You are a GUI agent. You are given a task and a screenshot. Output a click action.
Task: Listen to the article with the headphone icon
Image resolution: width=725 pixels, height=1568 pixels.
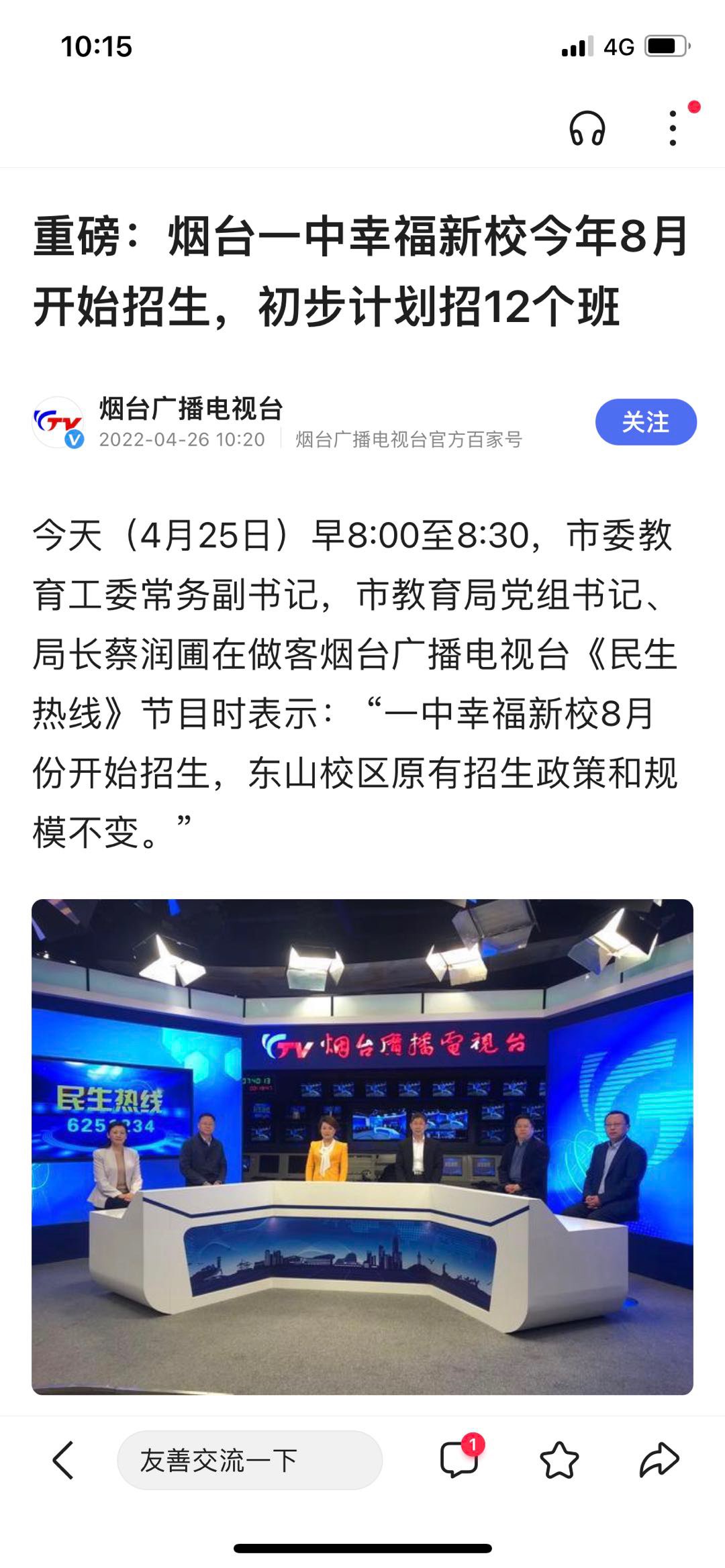click(587, 128)
